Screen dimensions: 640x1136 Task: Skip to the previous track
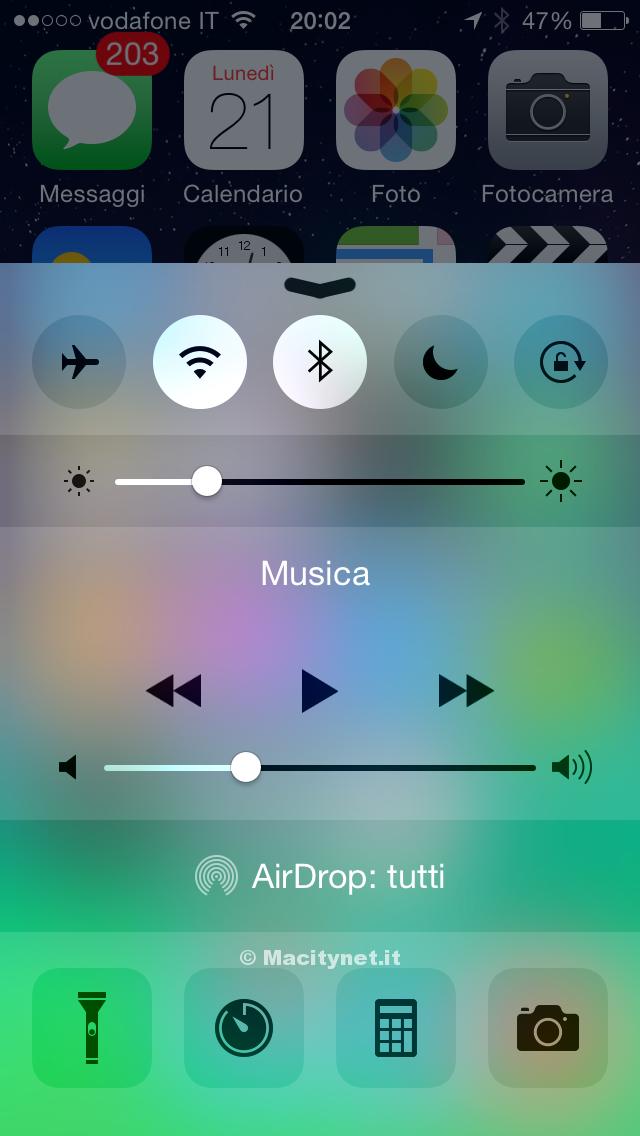[x=174, y=691]
